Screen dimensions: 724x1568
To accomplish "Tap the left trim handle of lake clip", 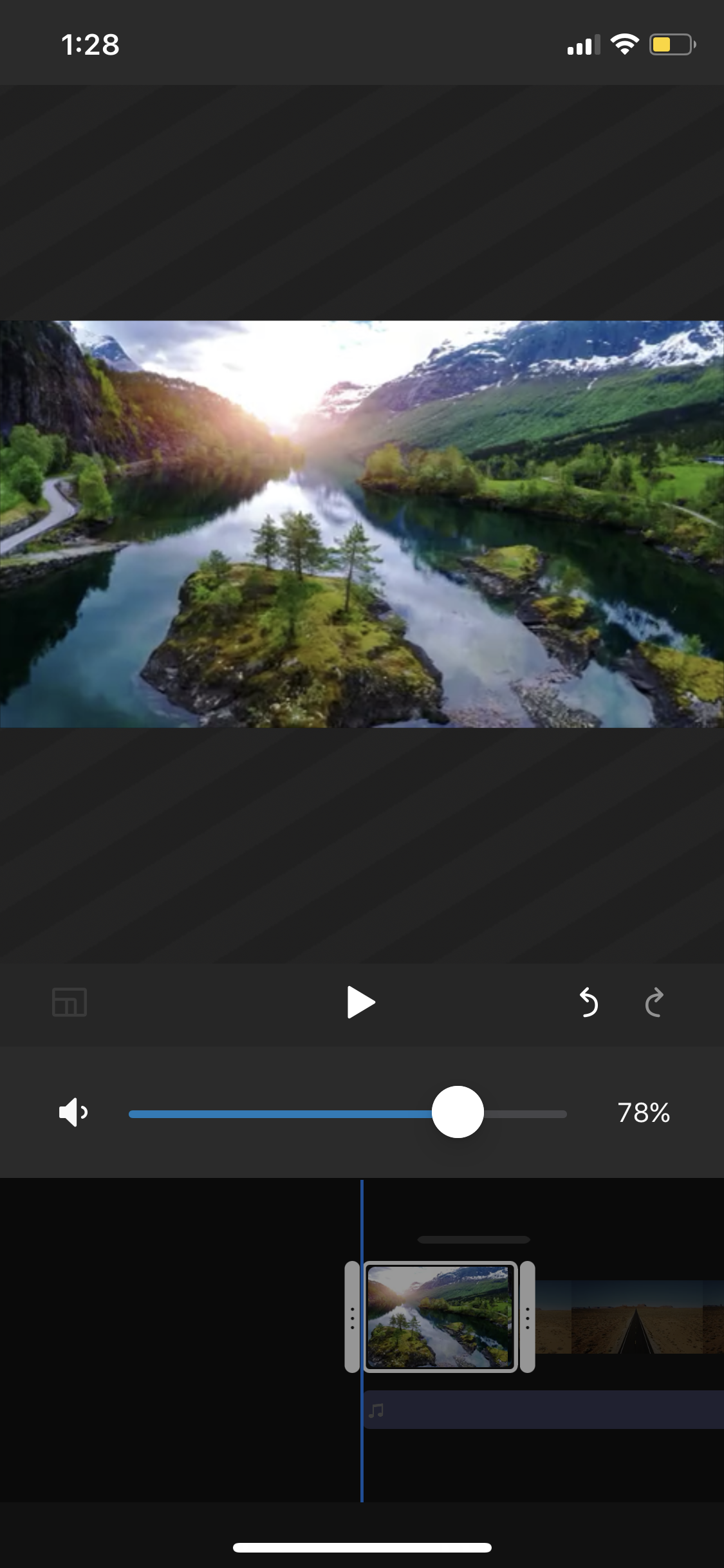I will [x=352, y=1317].
